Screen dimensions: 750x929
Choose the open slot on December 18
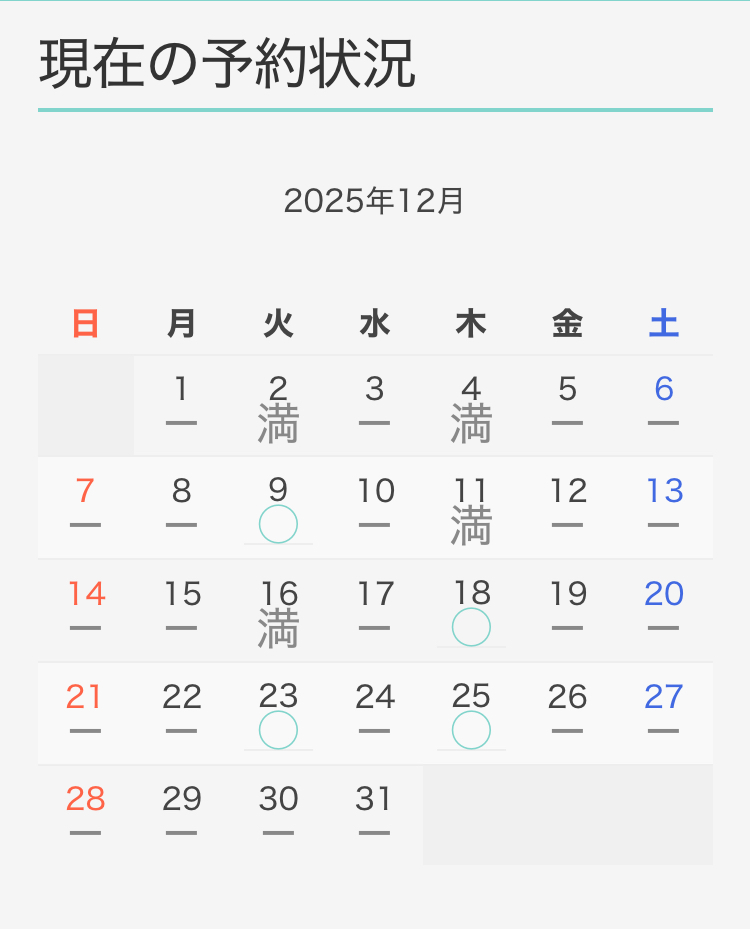click(x=471, y=627)
